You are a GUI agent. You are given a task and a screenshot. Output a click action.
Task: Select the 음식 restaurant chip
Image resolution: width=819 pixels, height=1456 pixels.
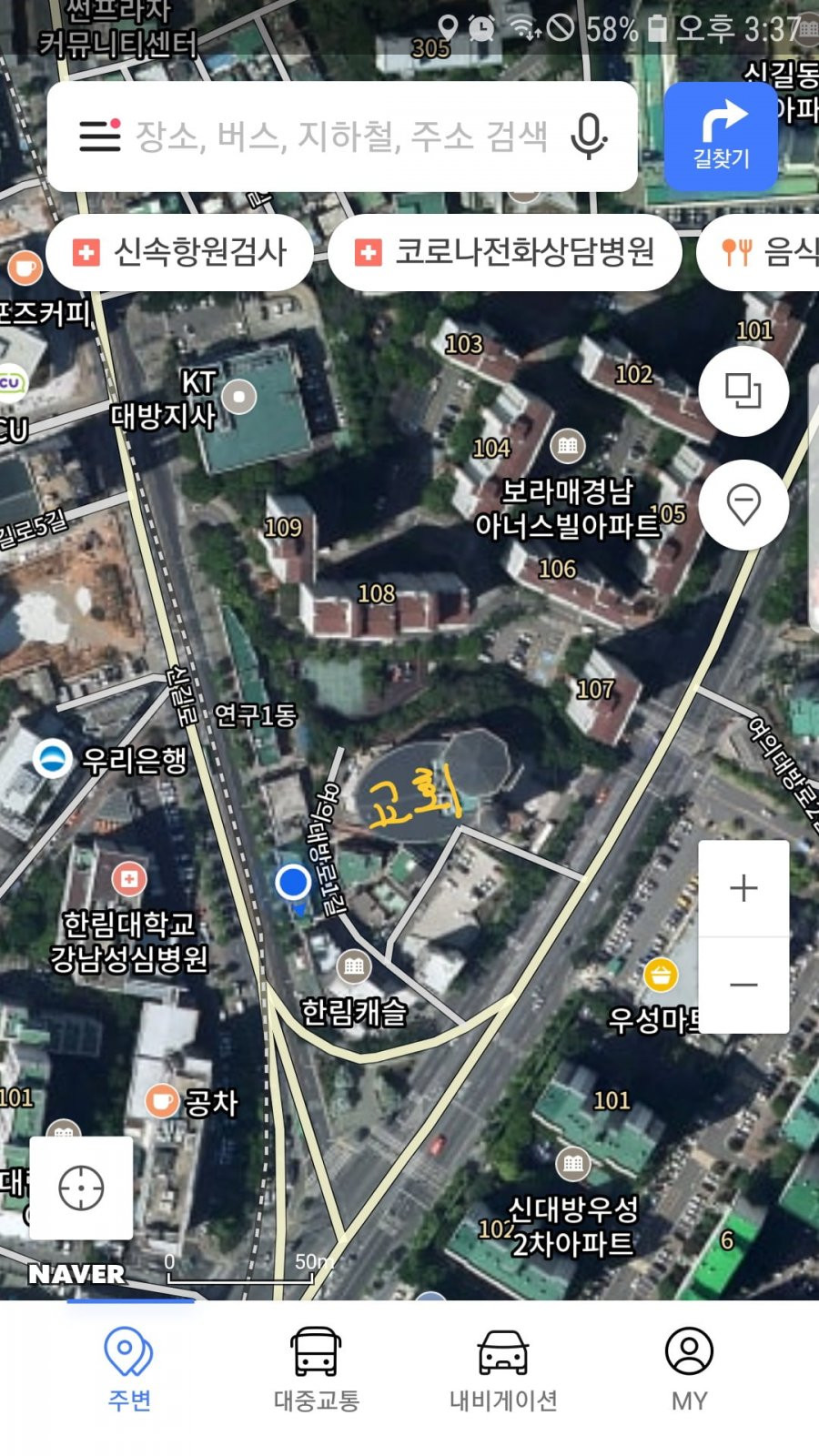(759, 252)
